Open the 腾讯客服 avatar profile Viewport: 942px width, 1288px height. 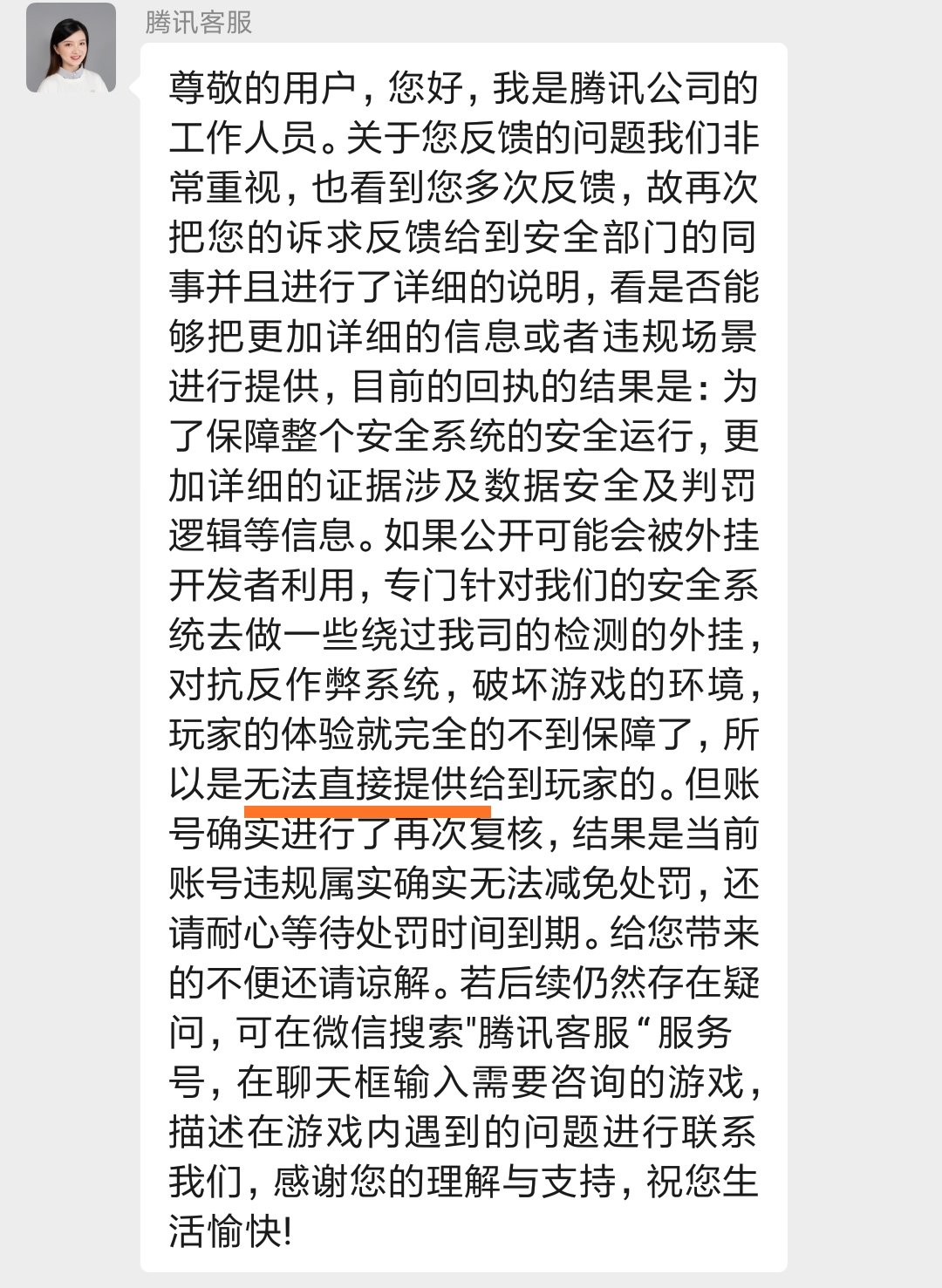(x=71, y=47)
